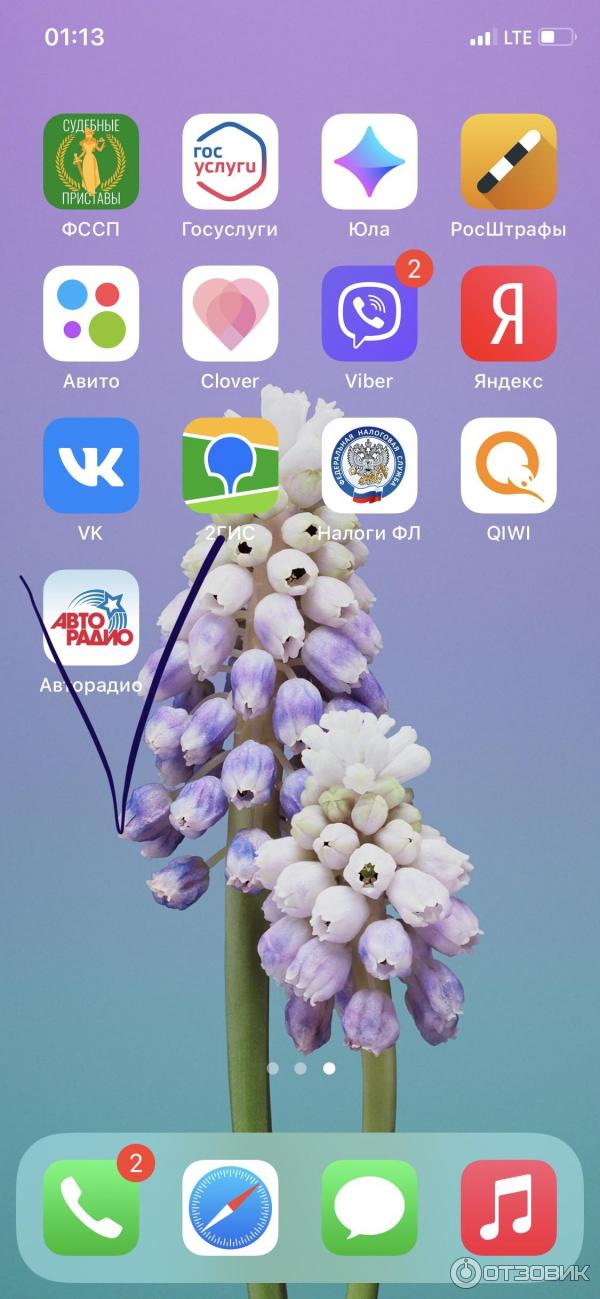
Task: Open the Messages app in dock
Action: [x=369, y=1207]
